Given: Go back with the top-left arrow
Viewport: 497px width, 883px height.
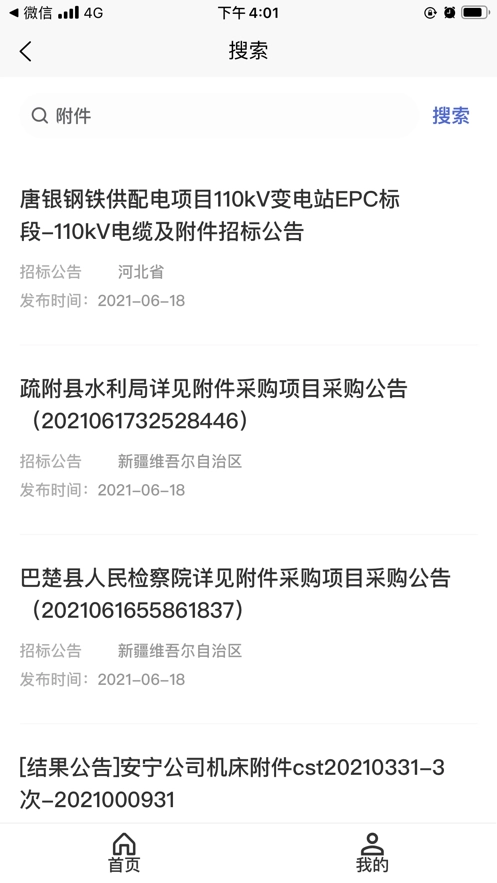Looking at the screenshot, I should [x=25, y=51].
